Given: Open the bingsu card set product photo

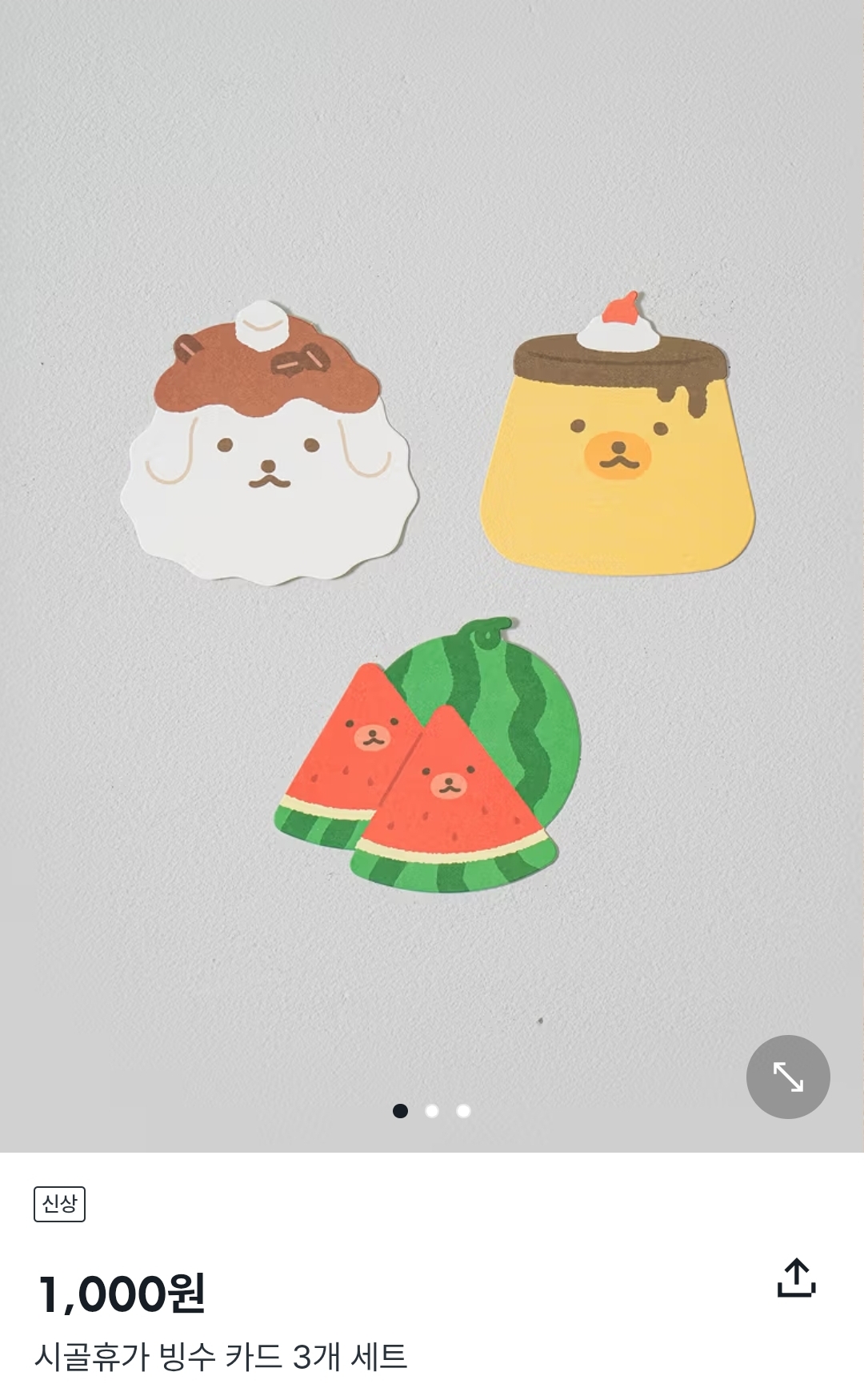Looking at the screenshot, I should (432, 576).
